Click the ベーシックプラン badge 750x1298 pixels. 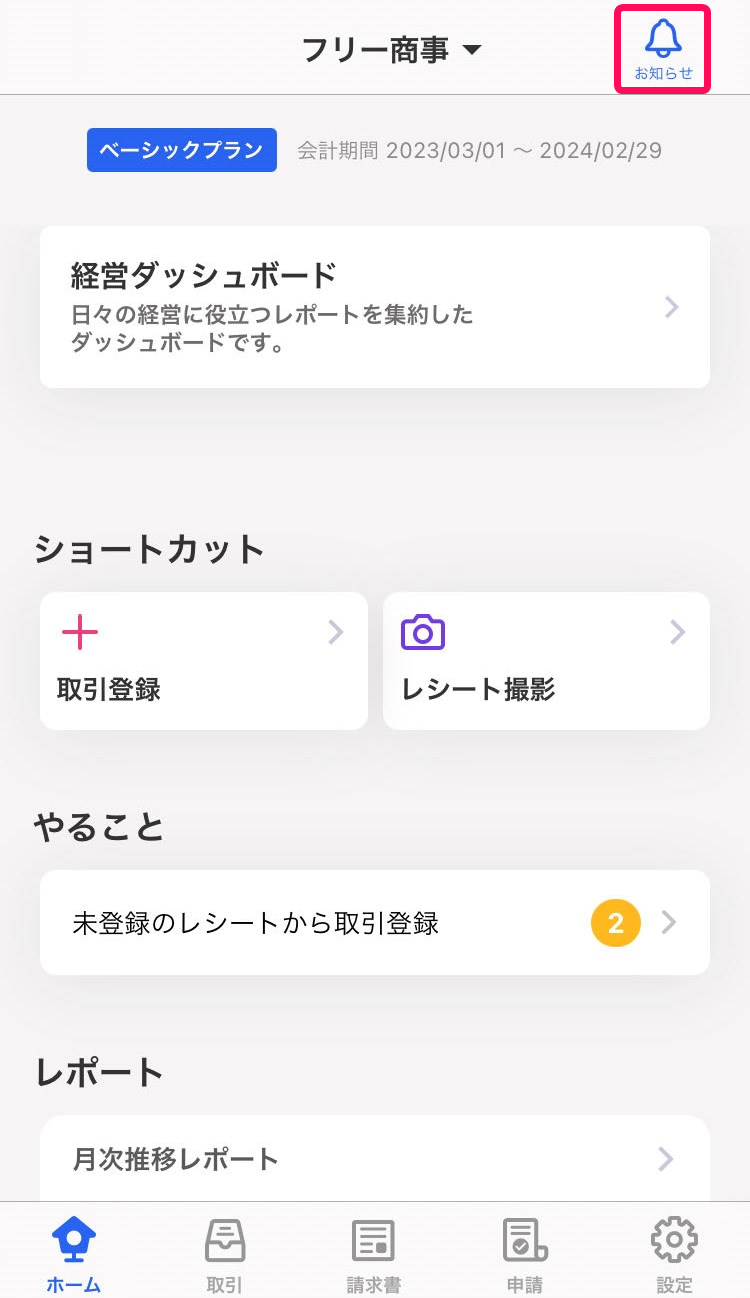[181, 150]
